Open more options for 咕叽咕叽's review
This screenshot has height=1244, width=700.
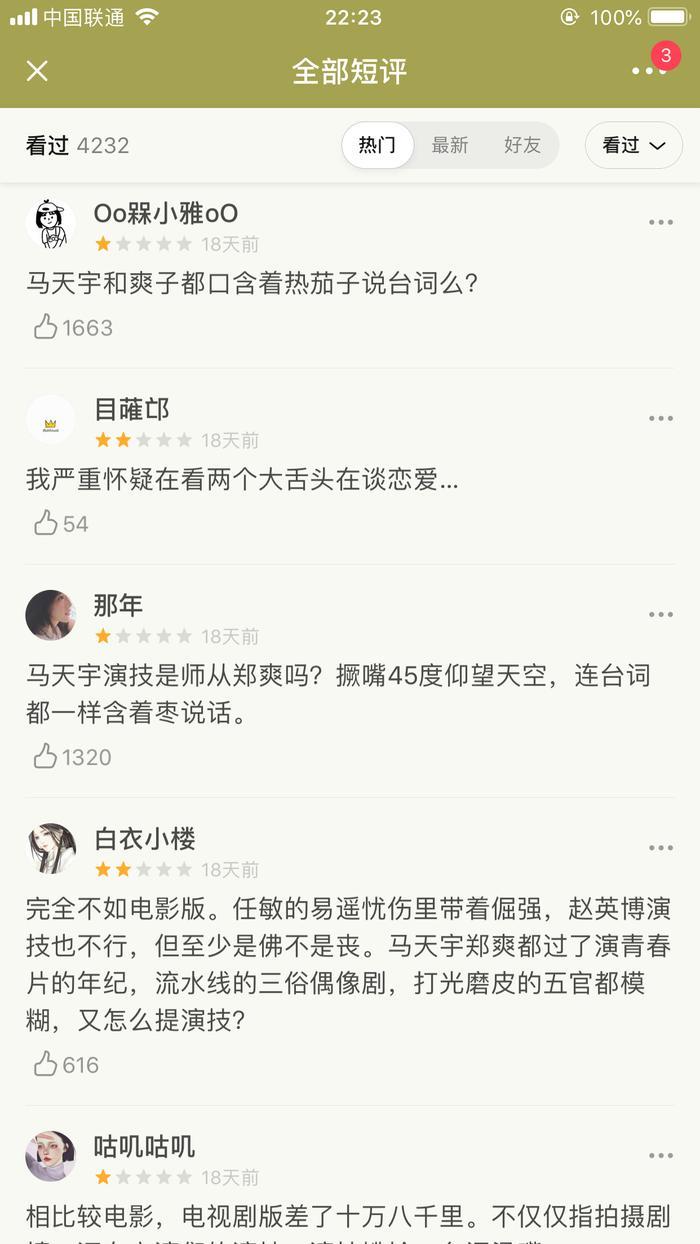pyautogui.click(x=660, y=1155)
